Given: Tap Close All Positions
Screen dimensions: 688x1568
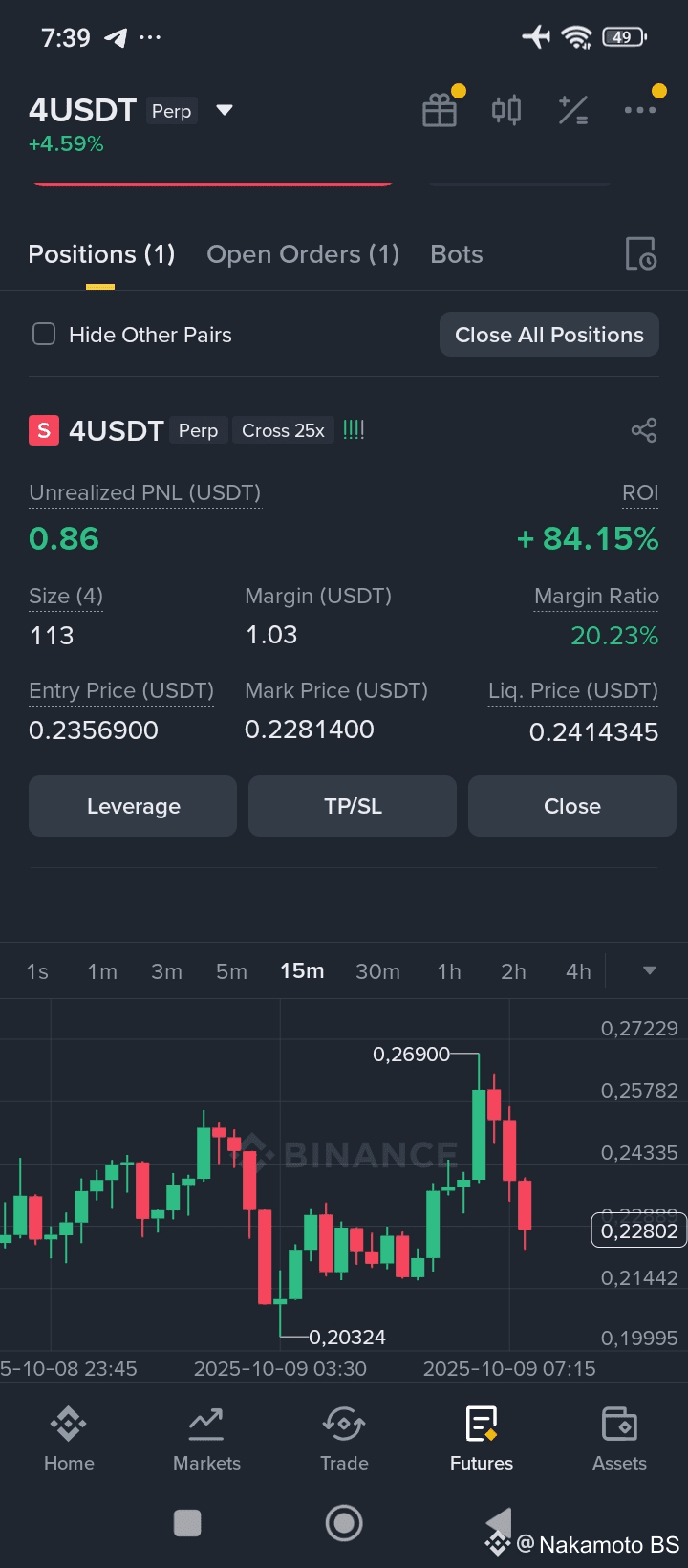Looking at the screenshot, I should [549, 335].
